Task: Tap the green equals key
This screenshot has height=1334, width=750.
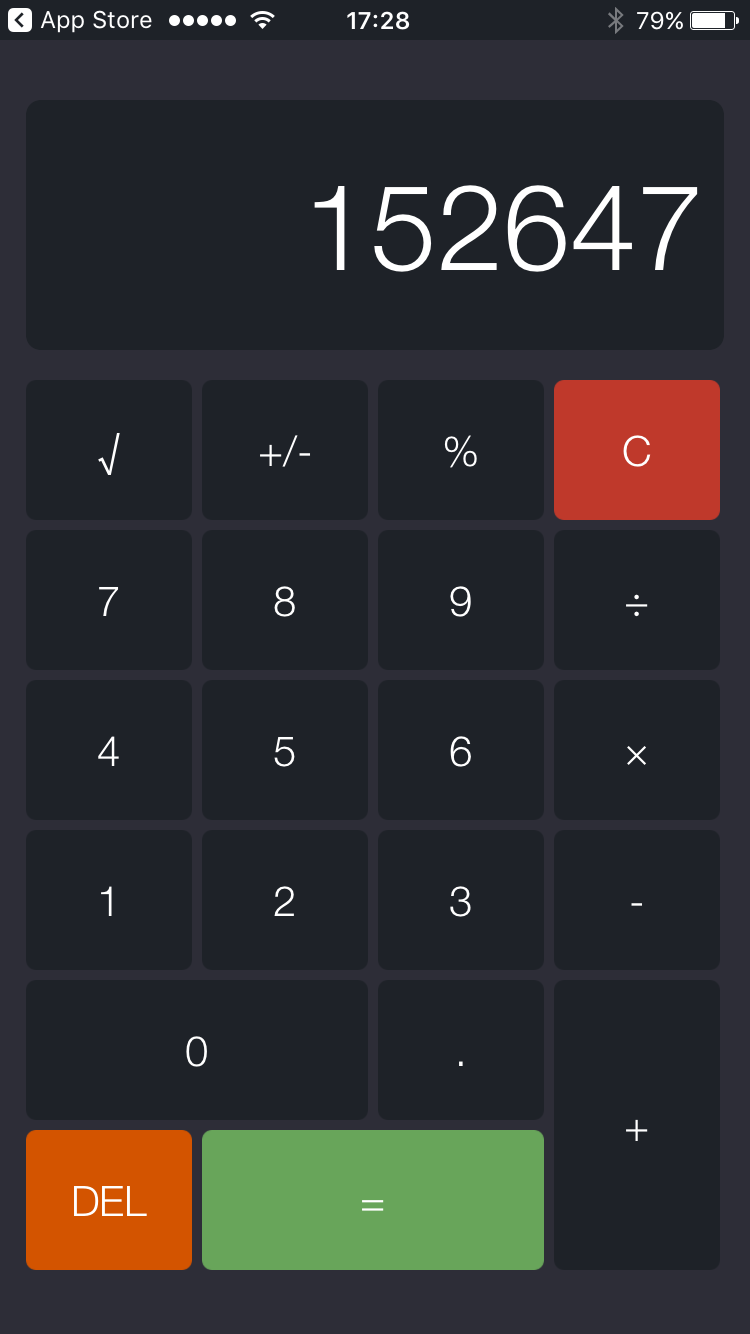Action: point(373,1200)
